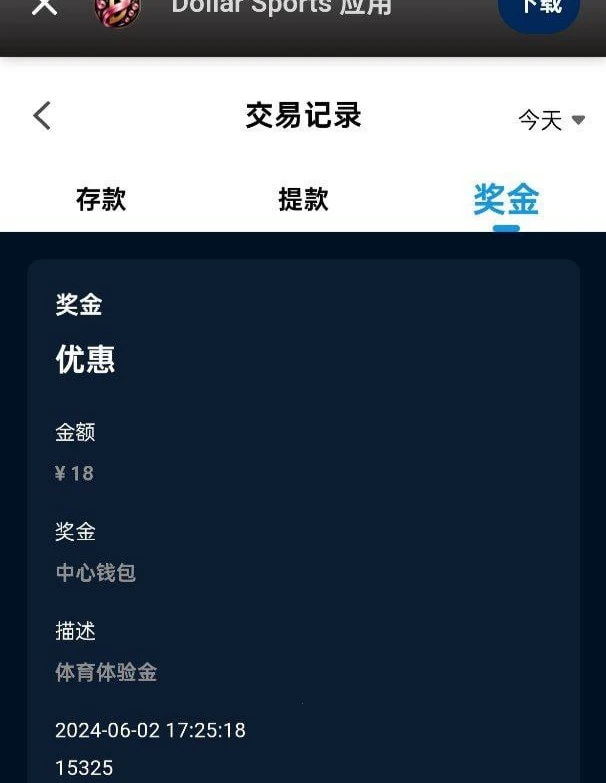Screen dimensions: 606x783
Task: Tap the 下载 download button
Action: point(539,10)
